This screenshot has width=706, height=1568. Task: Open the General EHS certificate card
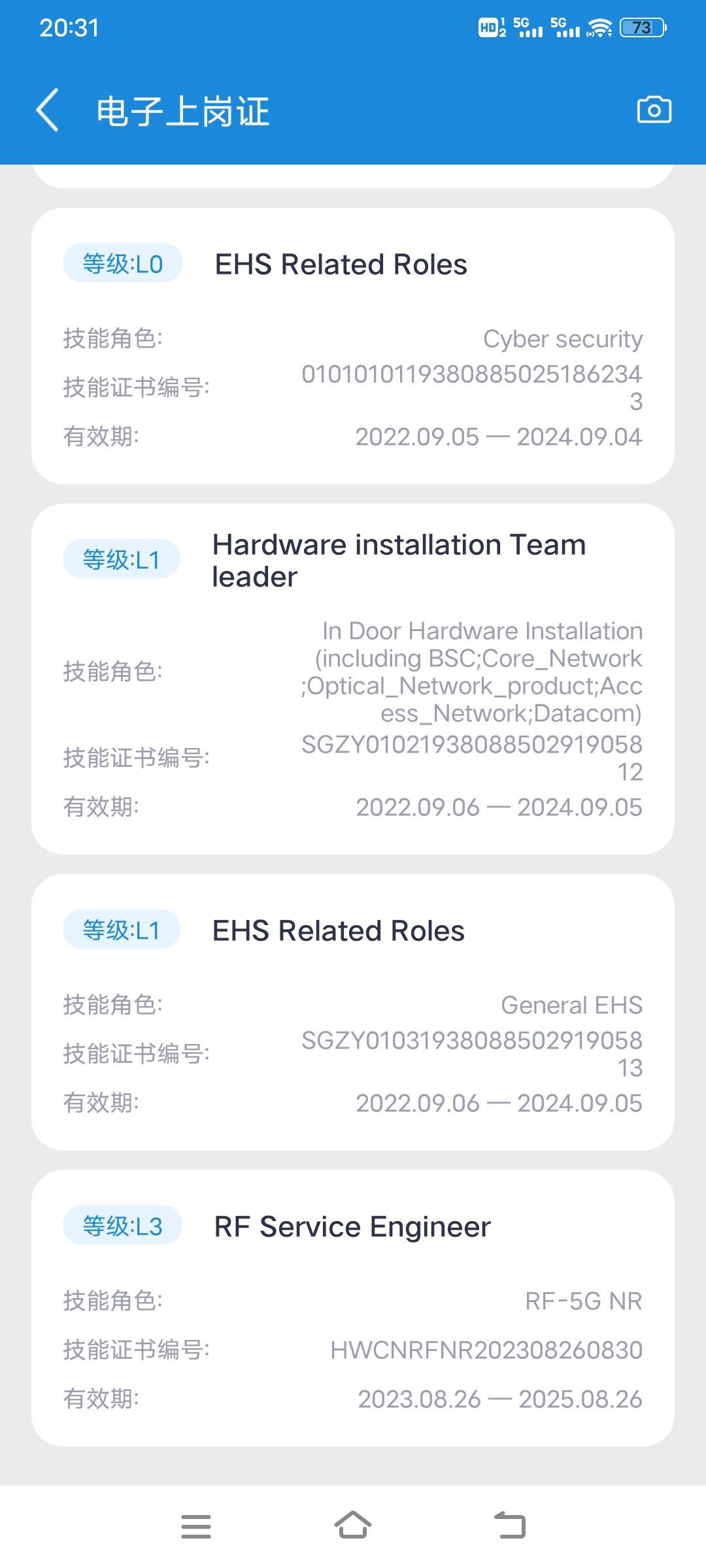point(353,1012)
